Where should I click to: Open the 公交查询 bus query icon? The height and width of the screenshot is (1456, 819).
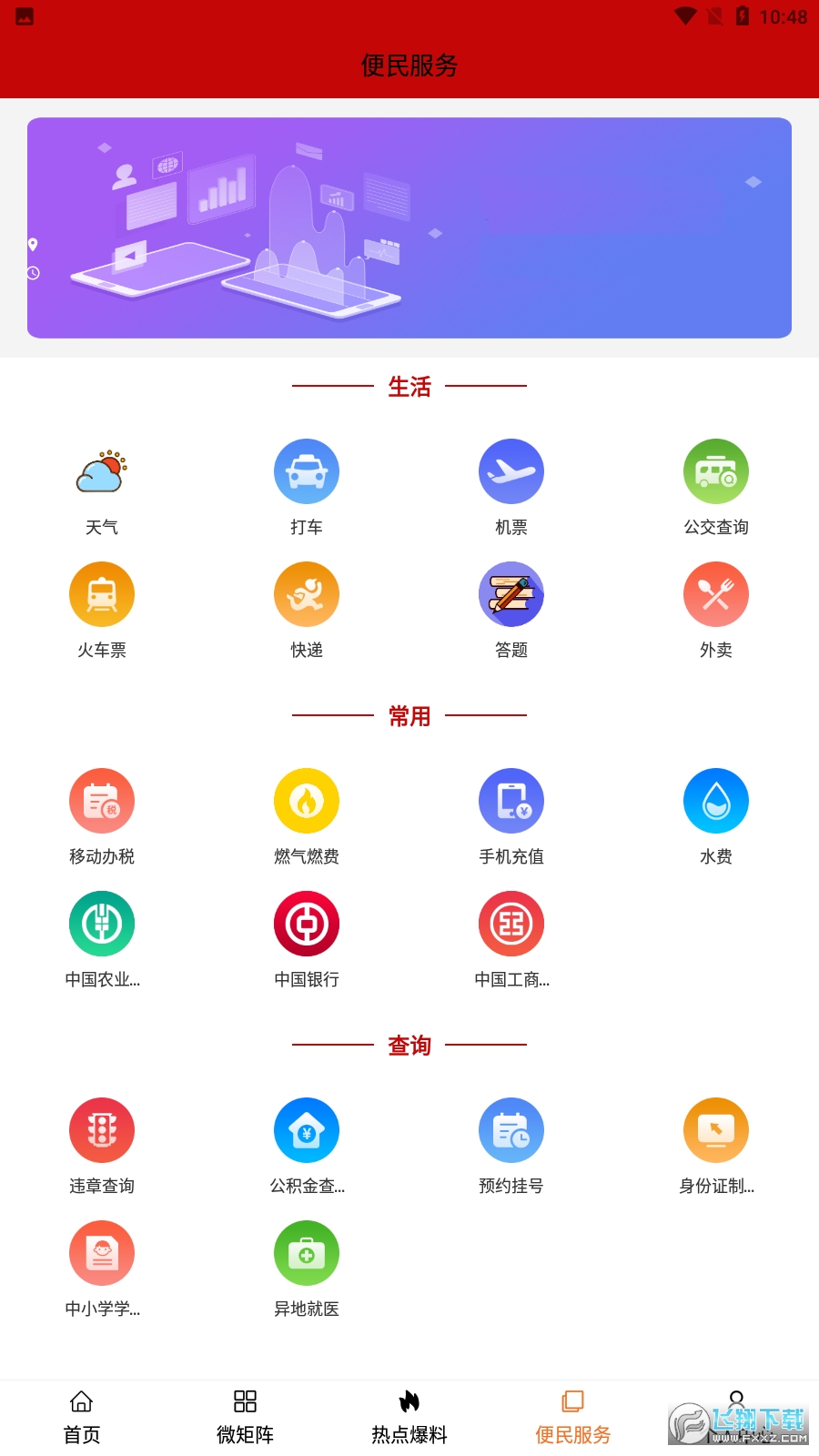(716, 470)
